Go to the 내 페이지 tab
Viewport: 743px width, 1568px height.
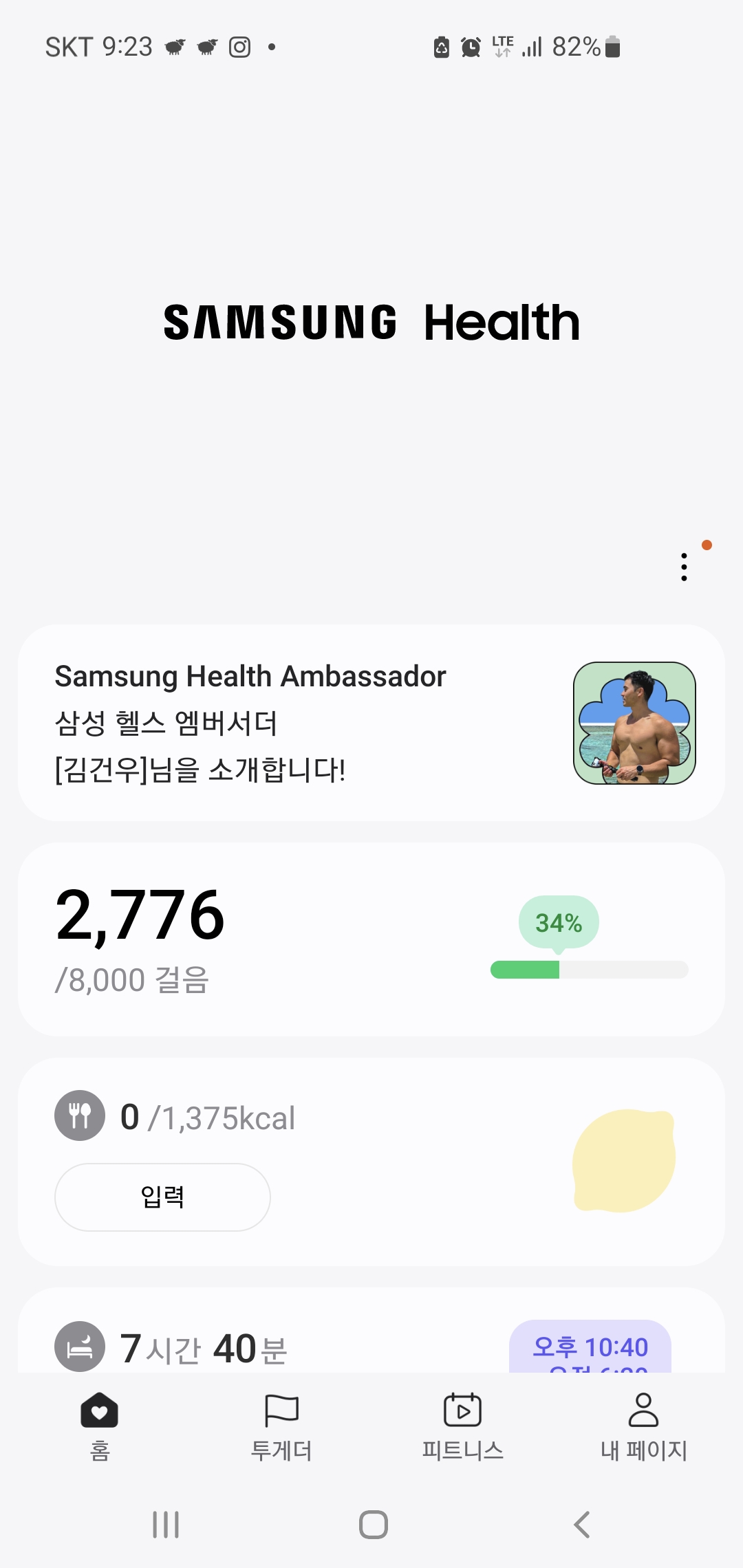(644, 1425)
